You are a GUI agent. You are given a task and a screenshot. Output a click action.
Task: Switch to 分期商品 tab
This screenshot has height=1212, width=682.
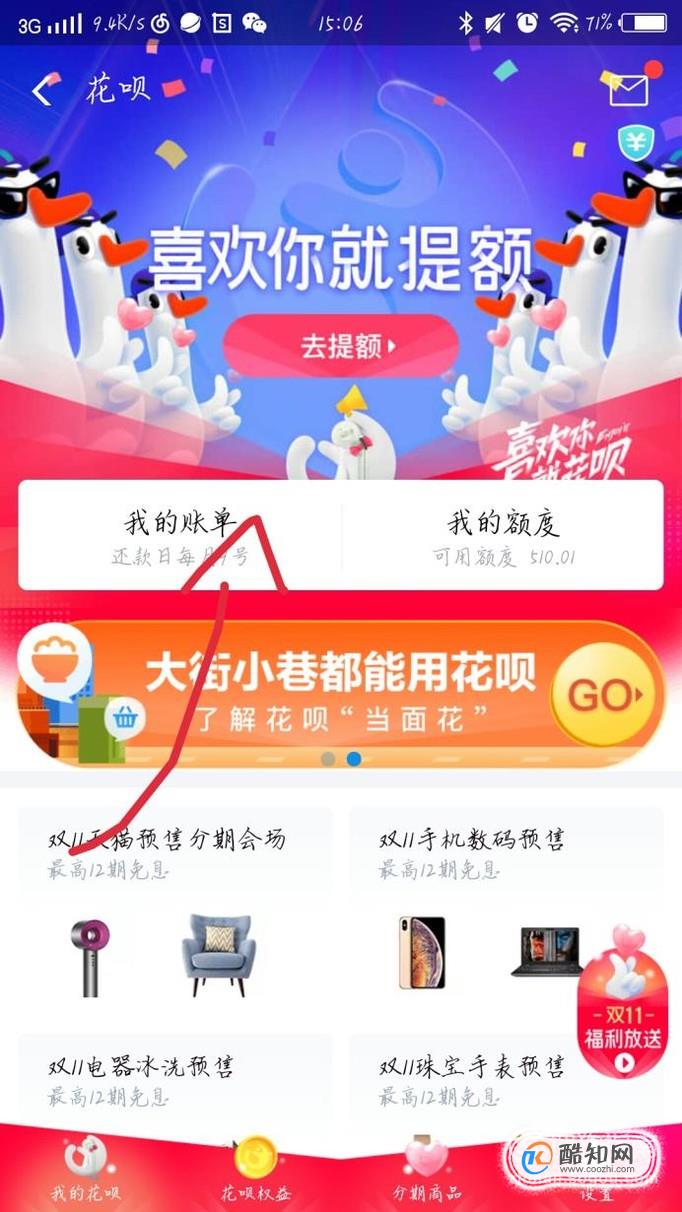[x=427, y=1170]
